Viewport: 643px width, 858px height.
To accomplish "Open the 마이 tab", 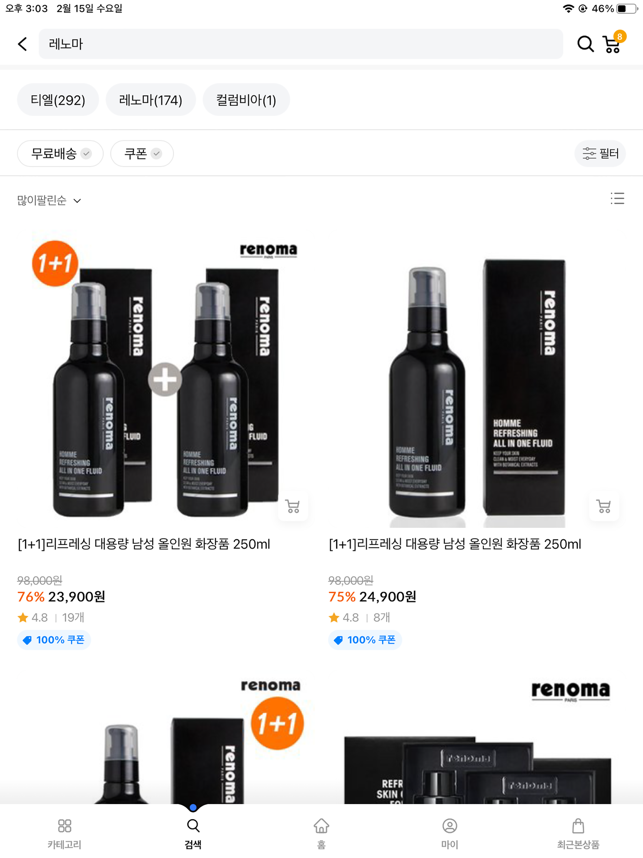I will 450,832.
